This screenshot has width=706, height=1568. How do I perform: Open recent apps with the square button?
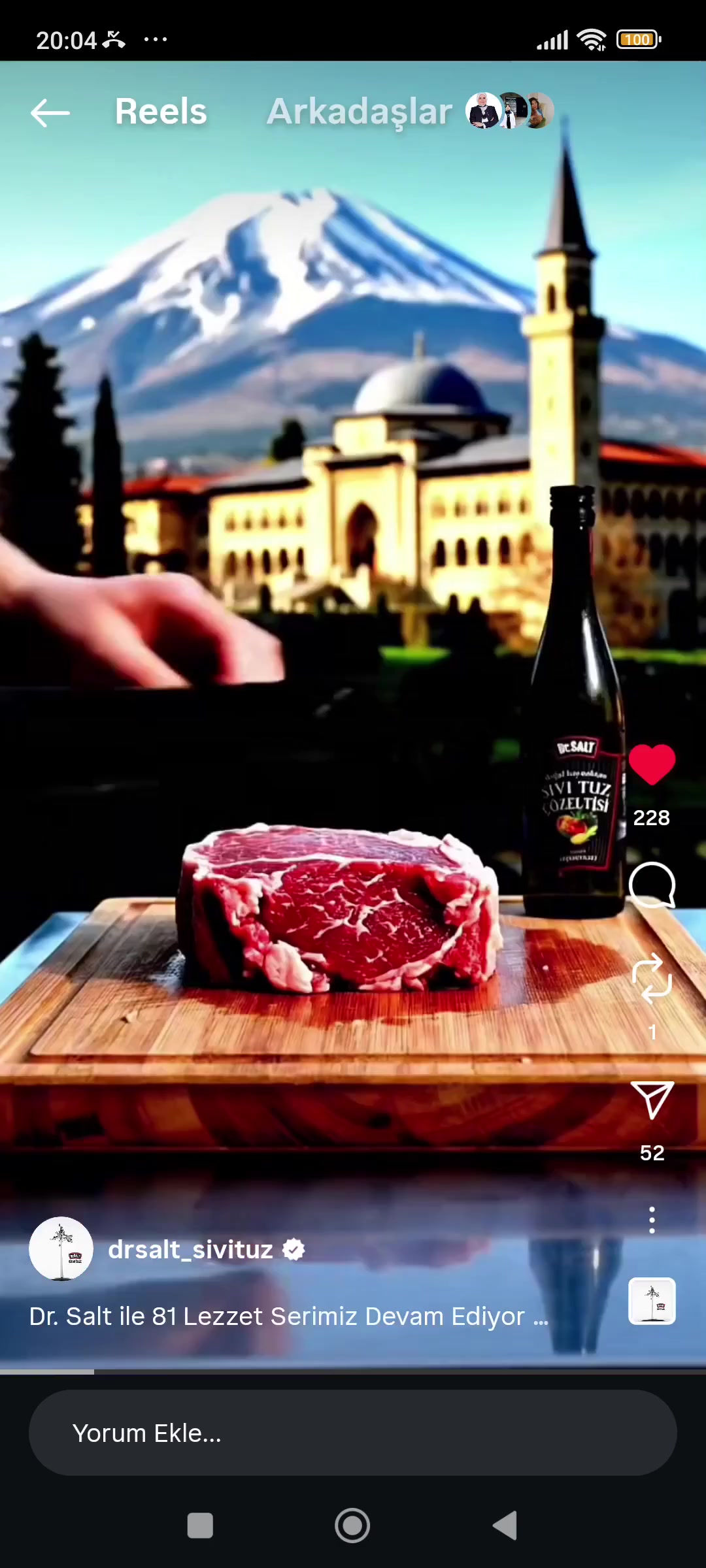click(x=200, y=1526)
